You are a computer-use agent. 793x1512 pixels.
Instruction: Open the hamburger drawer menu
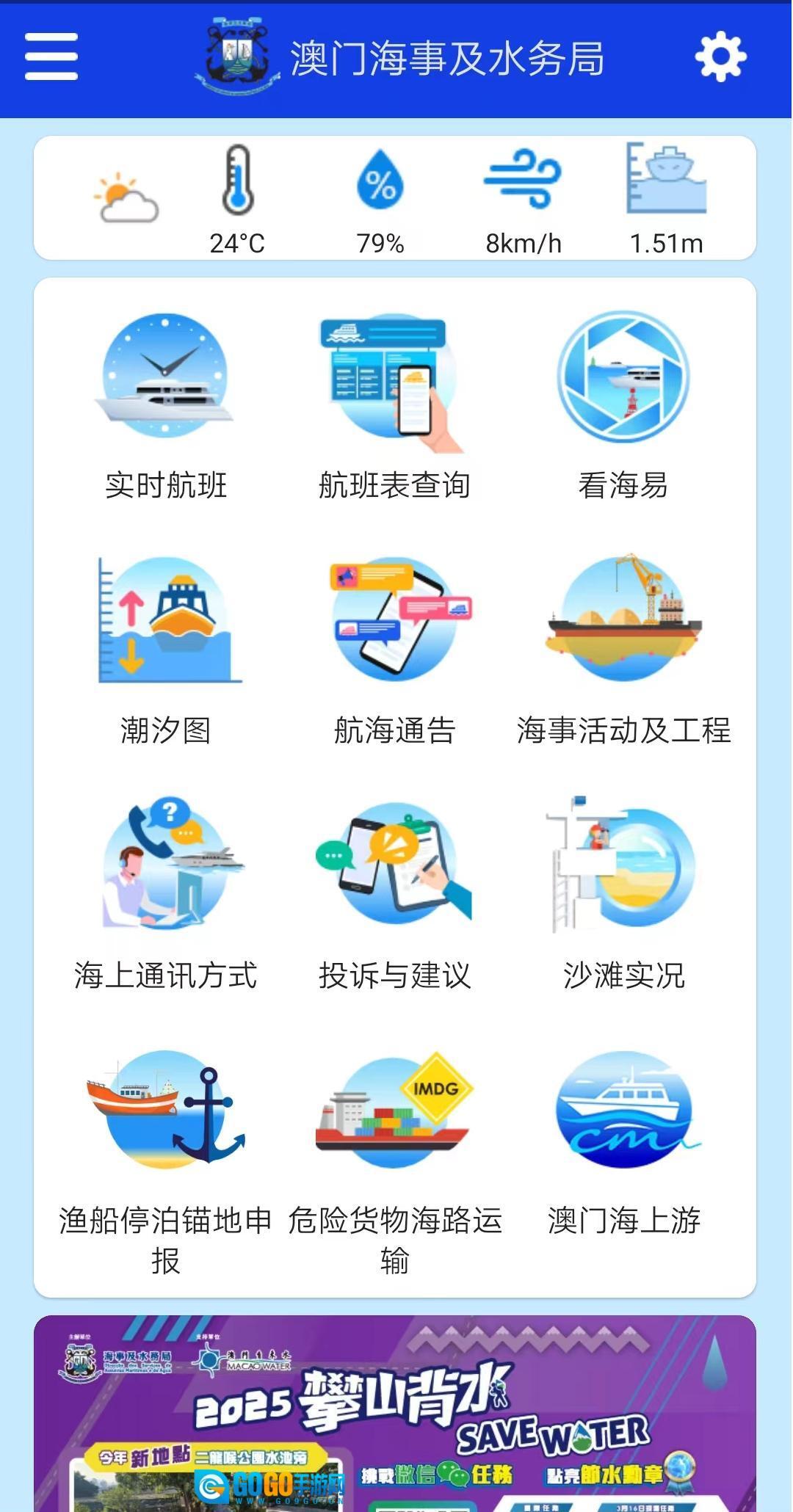point(51,57)
